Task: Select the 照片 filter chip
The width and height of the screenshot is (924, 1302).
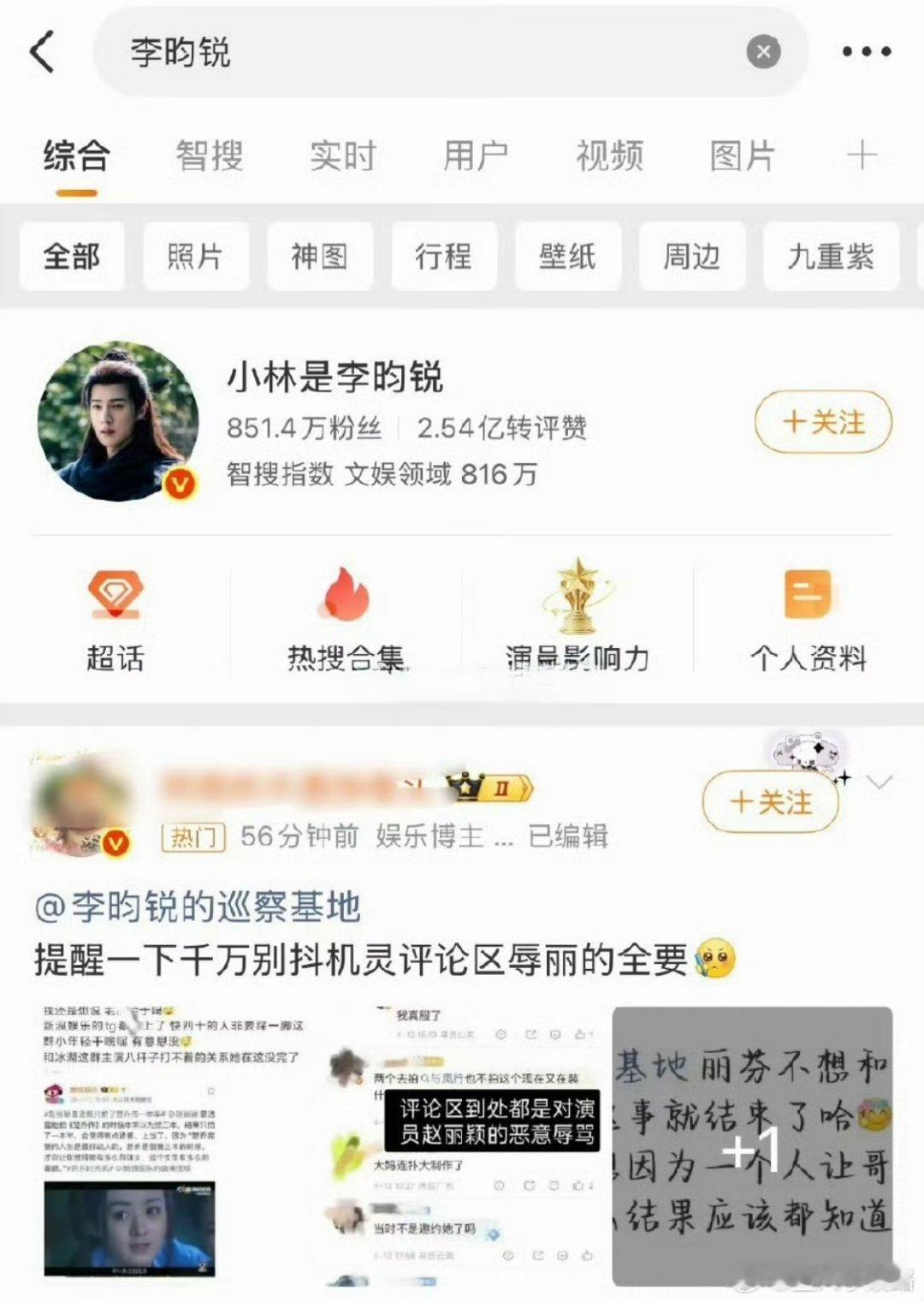Action: pos(196,256)
